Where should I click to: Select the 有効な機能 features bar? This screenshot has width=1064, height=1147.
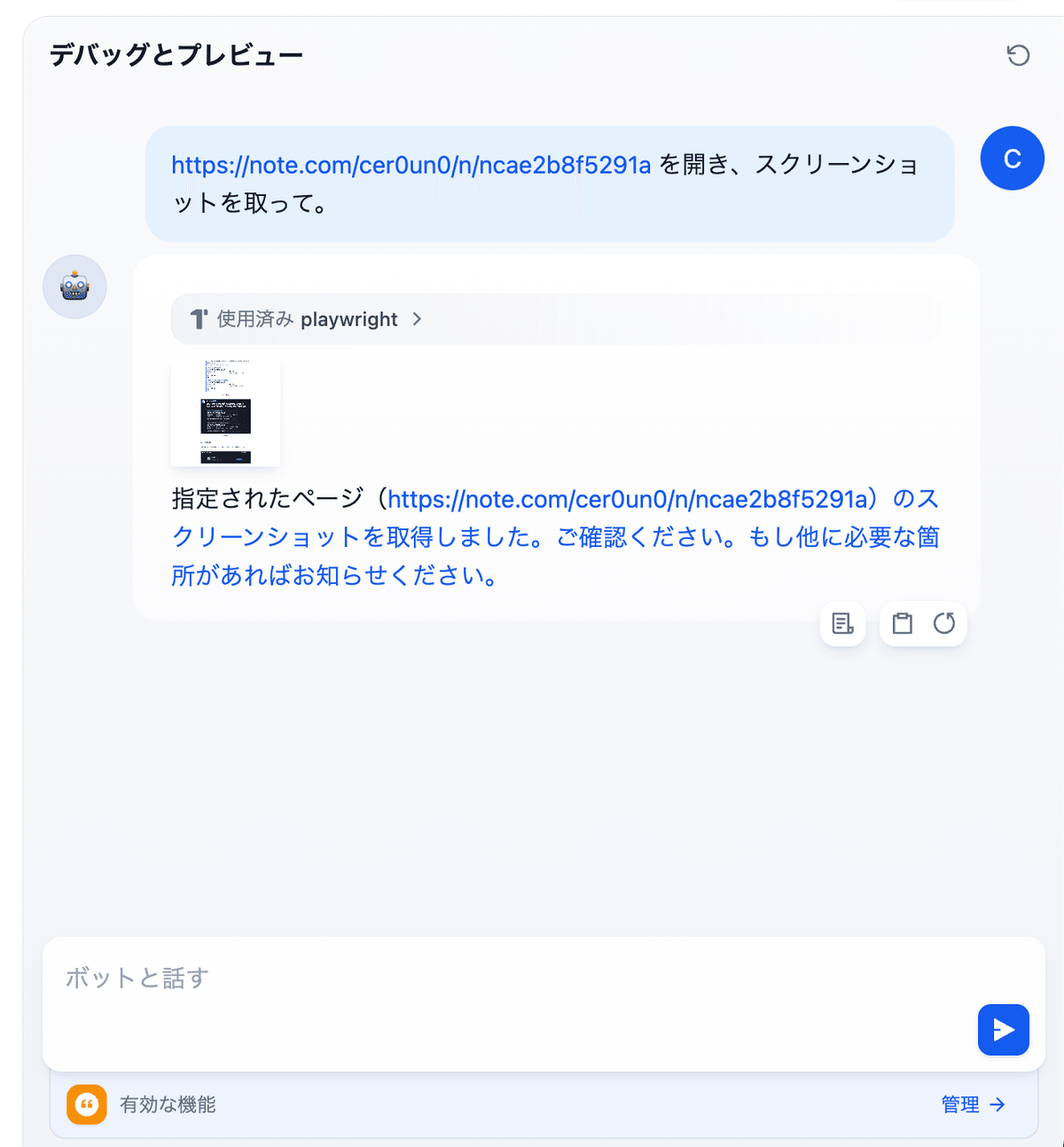(x=532, y=1104)
